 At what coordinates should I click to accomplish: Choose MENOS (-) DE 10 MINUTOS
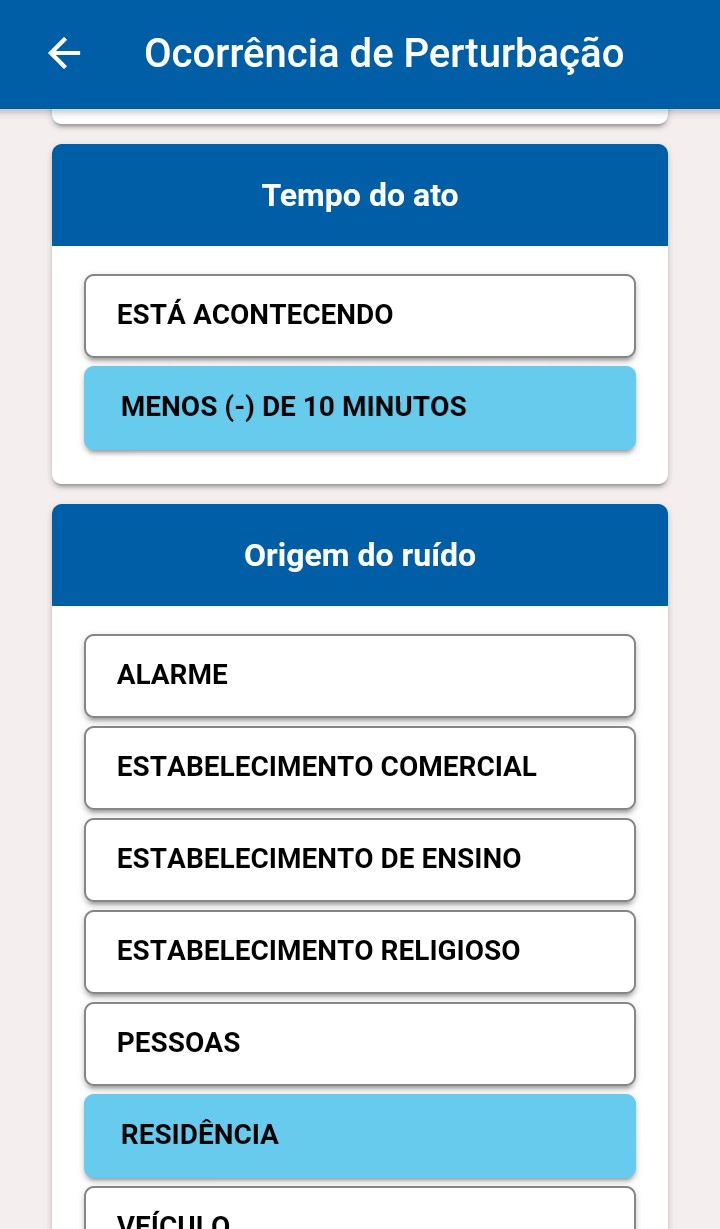[x=360, y=408]
